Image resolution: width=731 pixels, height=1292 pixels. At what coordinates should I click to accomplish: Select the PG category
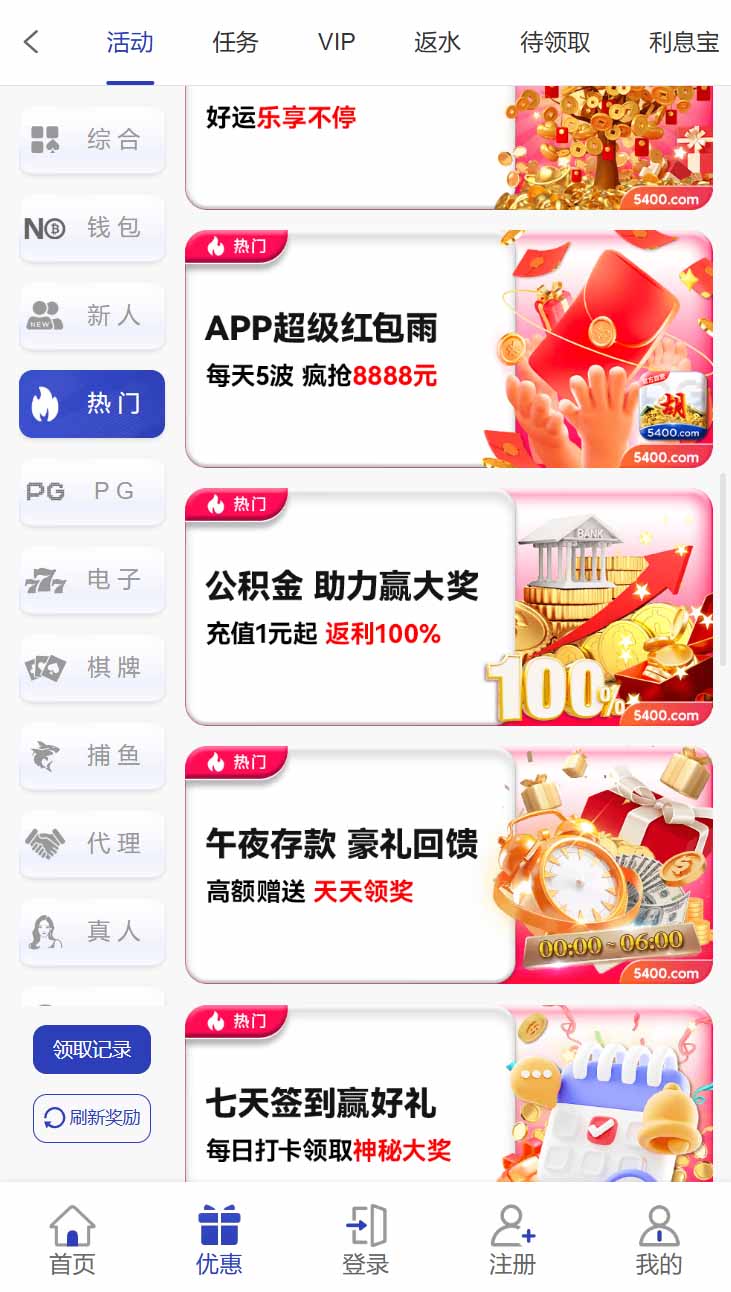click(x=92, y=492)
